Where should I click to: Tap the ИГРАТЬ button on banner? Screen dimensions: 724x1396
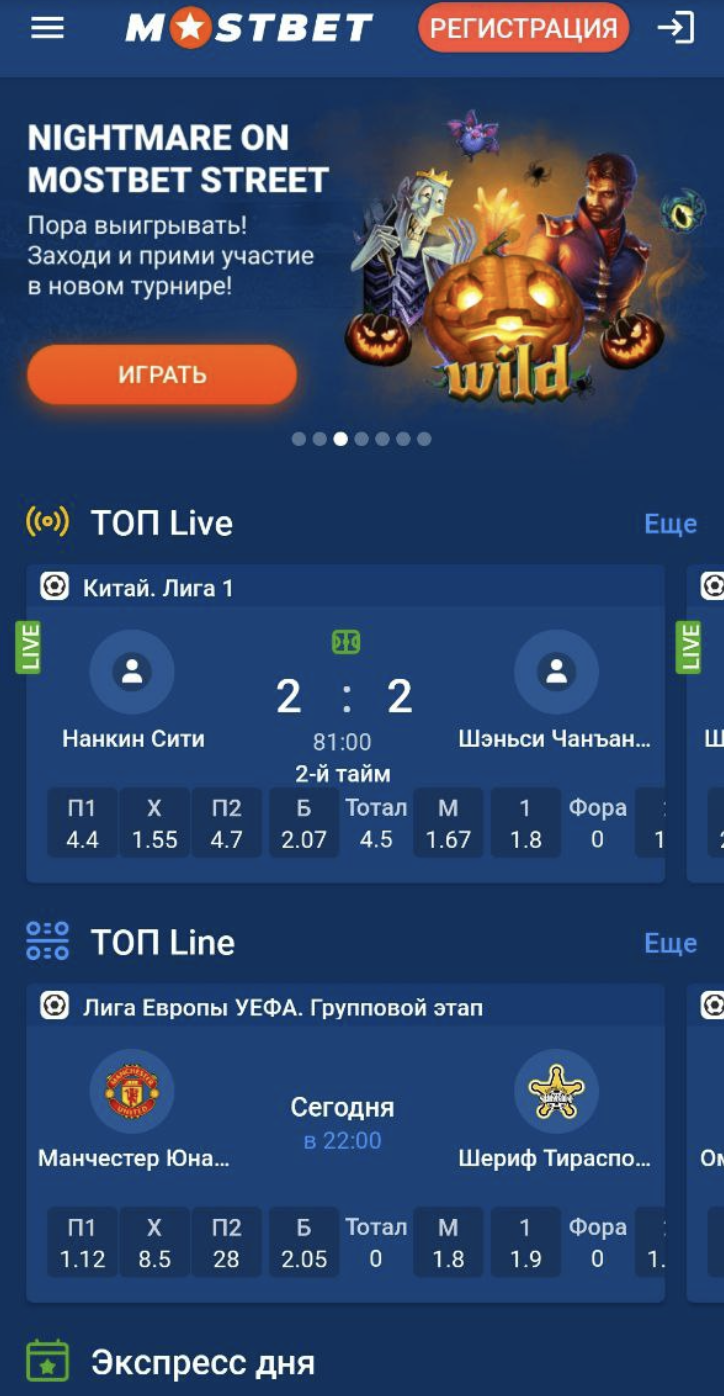pyautogui.click(x=162, y=375)
